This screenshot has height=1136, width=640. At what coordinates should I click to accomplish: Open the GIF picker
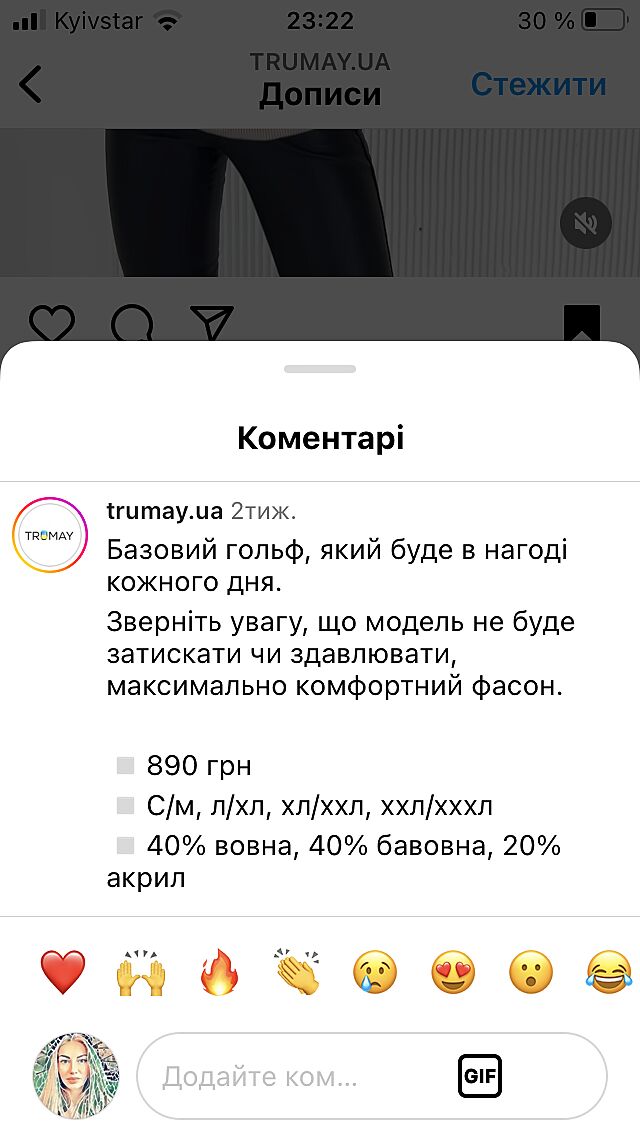click(480, 1076)
